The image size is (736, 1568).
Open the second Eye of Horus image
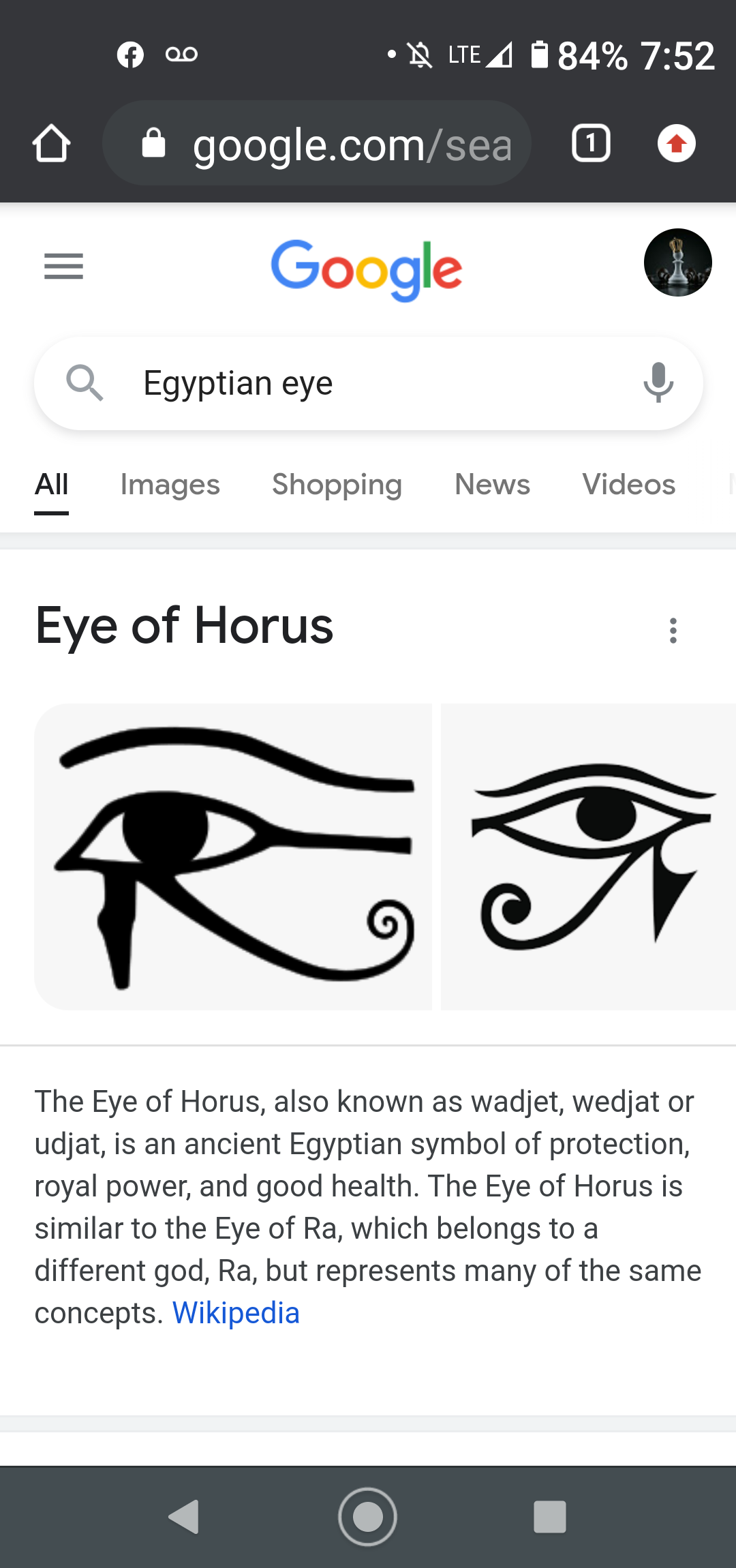click(x=588, y=857)
